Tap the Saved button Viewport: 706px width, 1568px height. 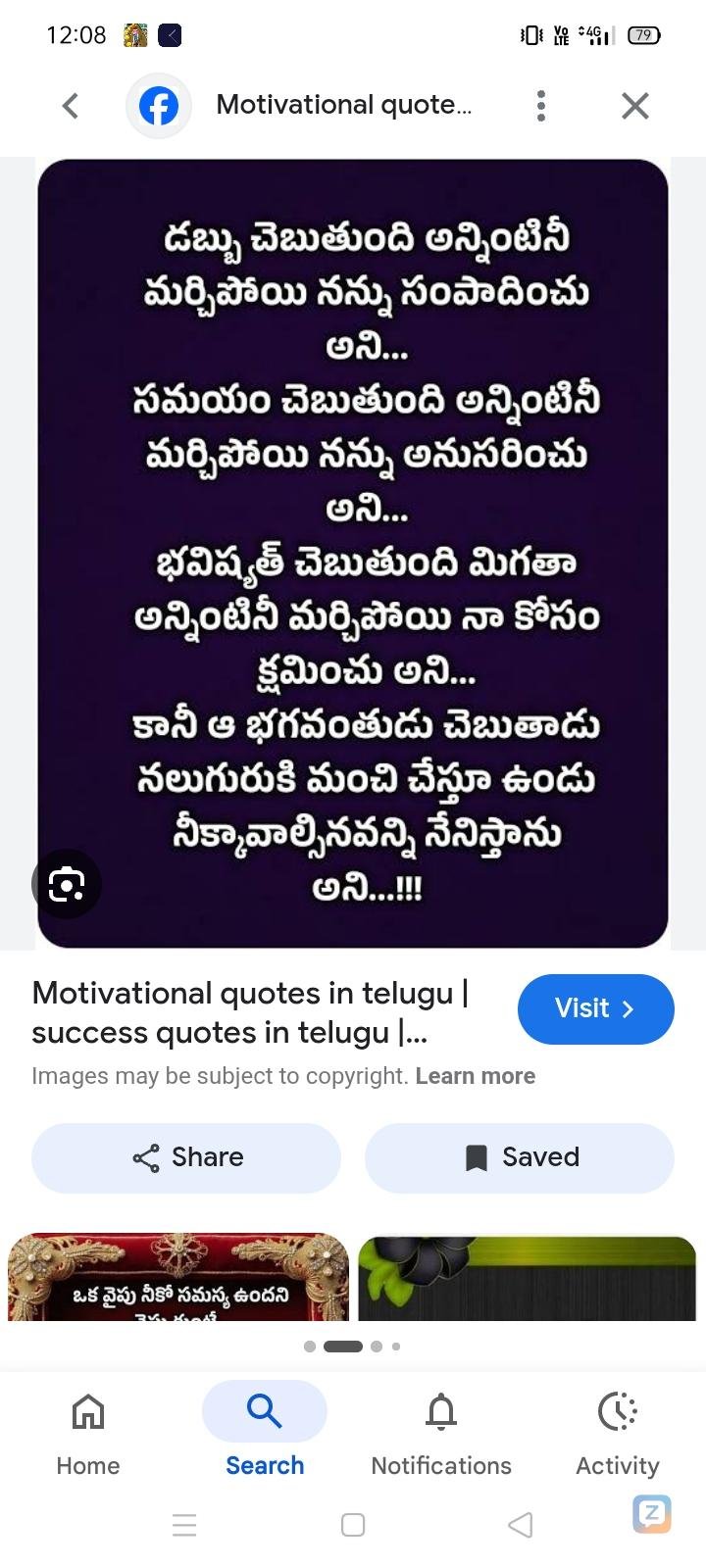[520, 1157]
